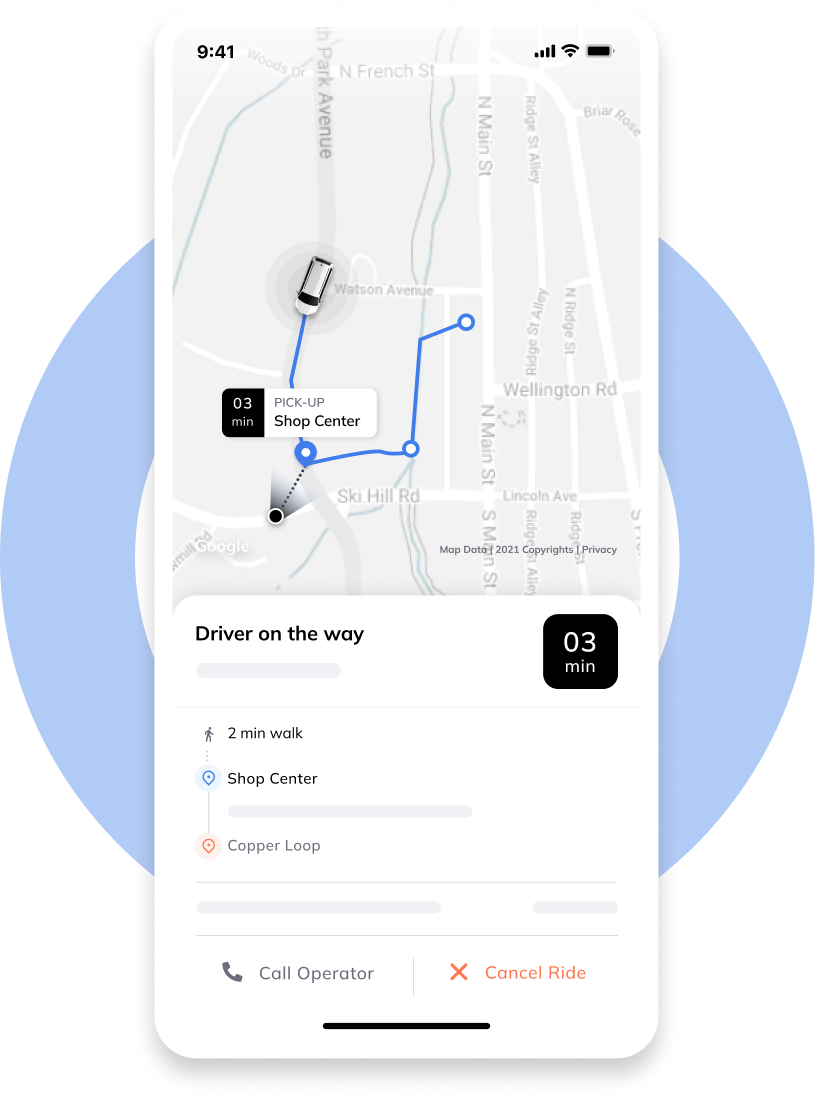The image size is (815, 1098).
Task: Cancel the ride
Action: pos(517,972)
